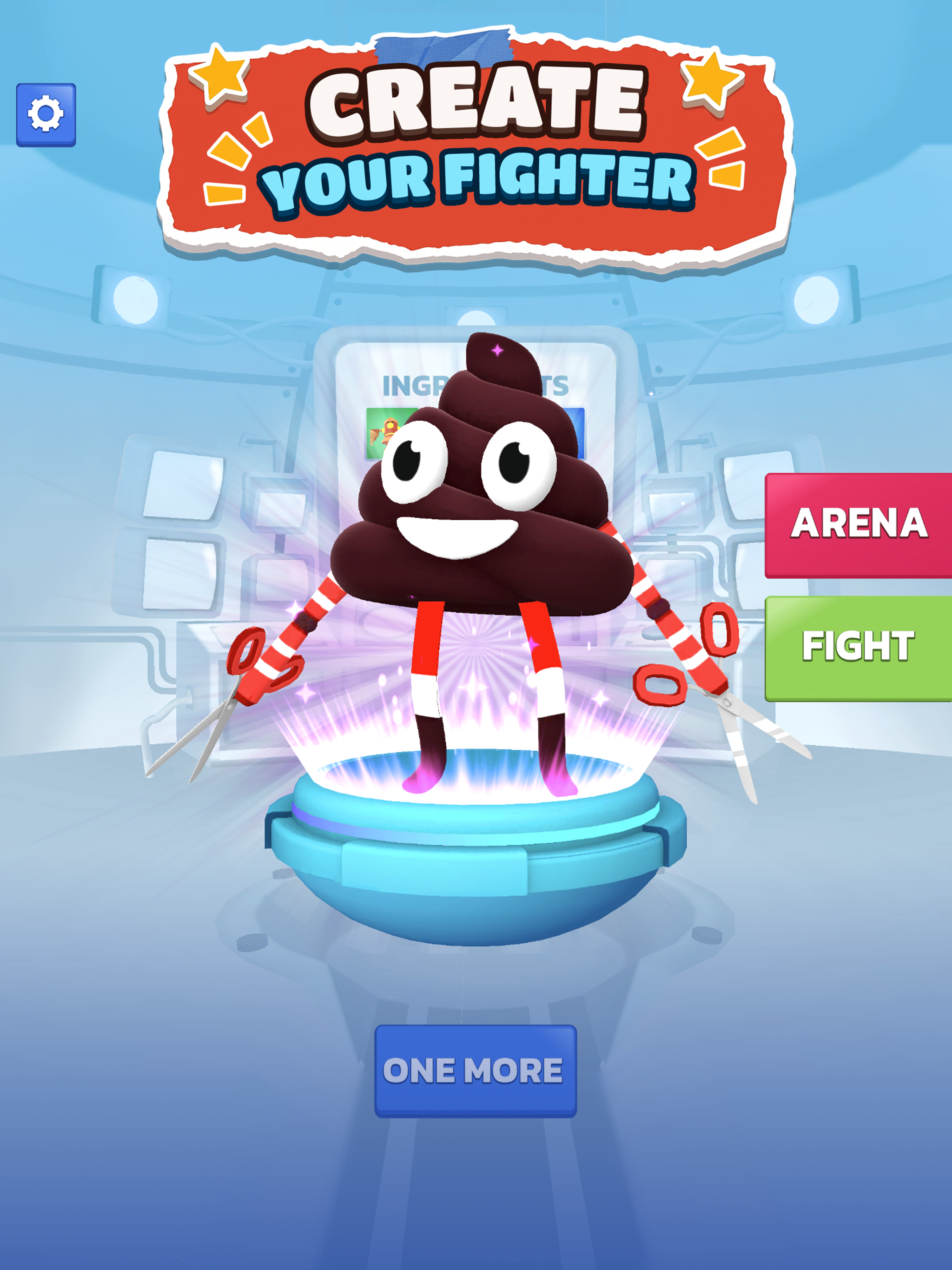952x1270 pixels.
Task: Enter the Arena mode
Action: pos(859,525)
